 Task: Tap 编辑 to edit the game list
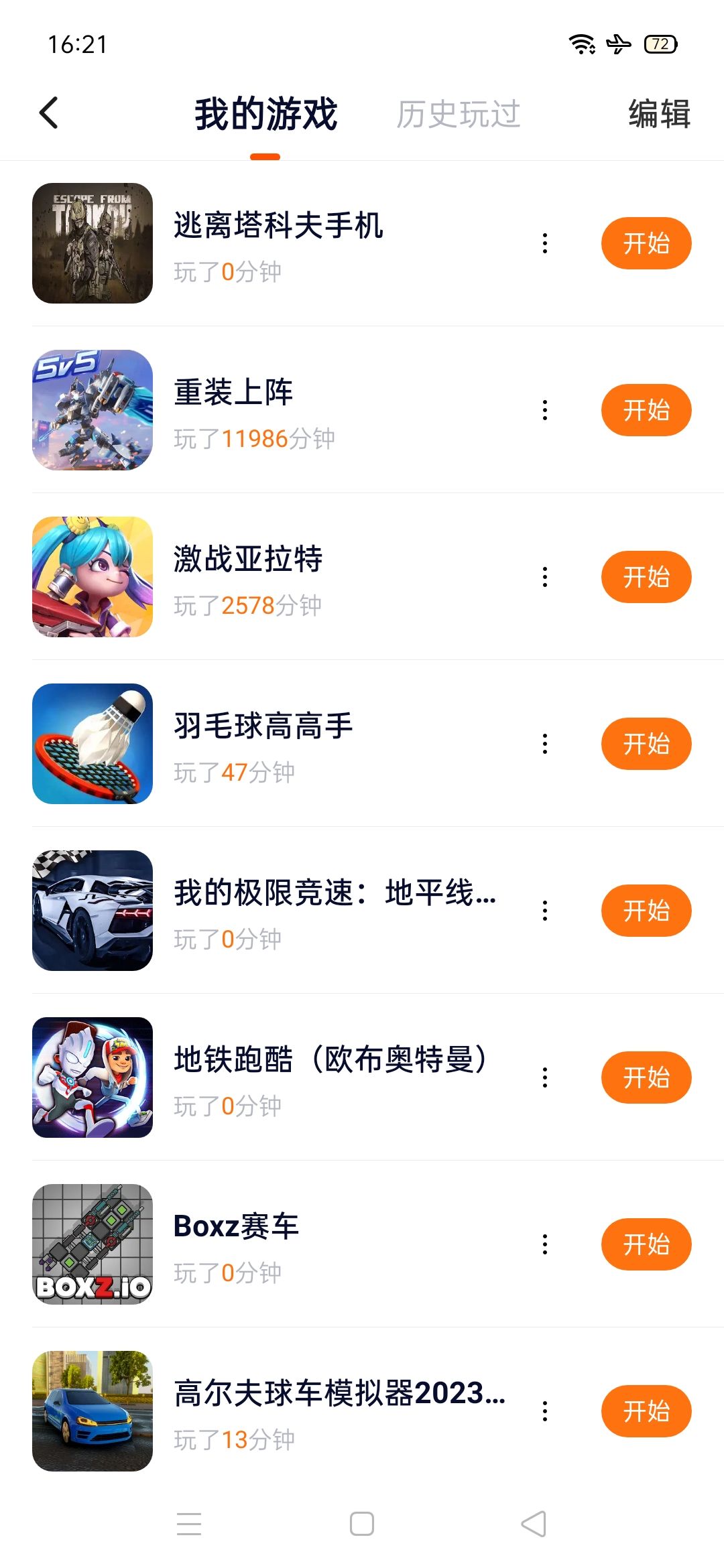coord(659,113)
